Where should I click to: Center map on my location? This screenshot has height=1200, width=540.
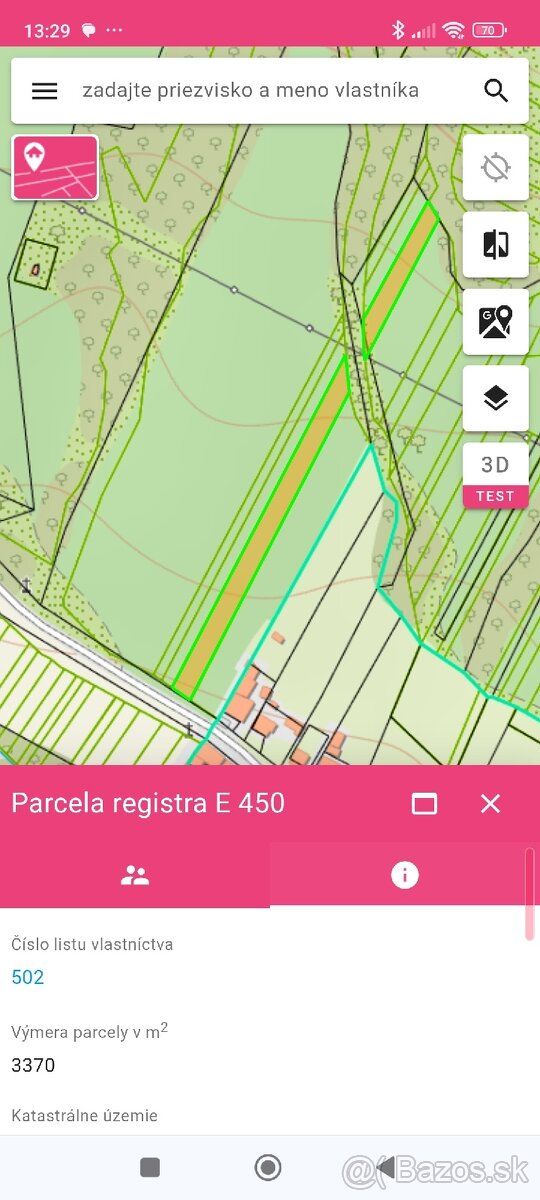(x=496, y=167)
